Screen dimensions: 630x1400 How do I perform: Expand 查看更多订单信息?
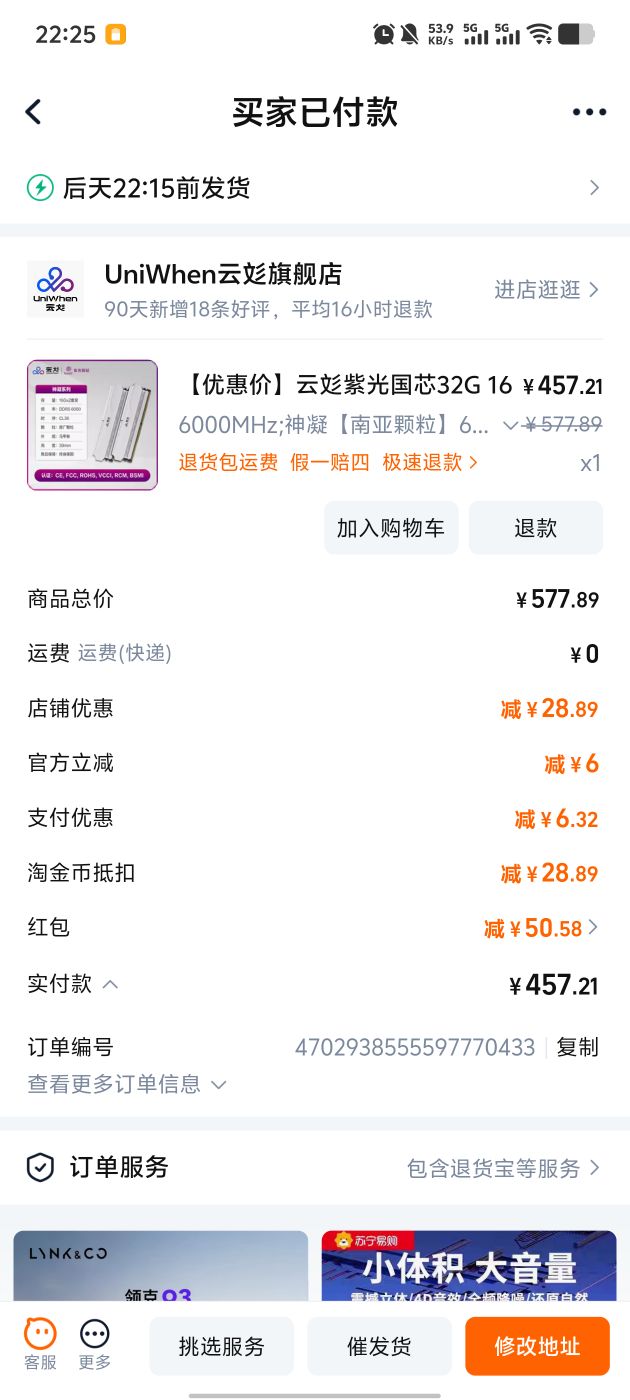pyautogui.click(x=127, y=1084)
